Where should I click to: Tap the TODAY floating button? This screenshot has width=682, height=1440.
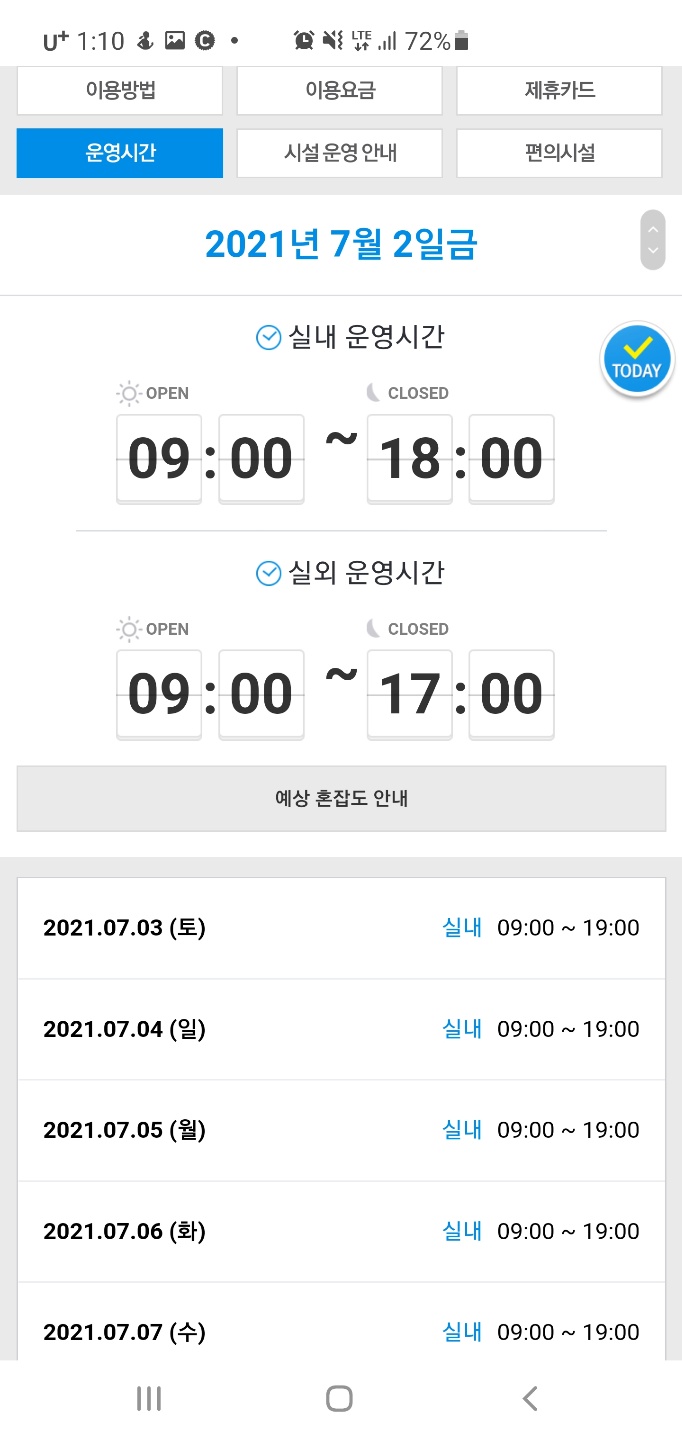click(x=637, y=359)
